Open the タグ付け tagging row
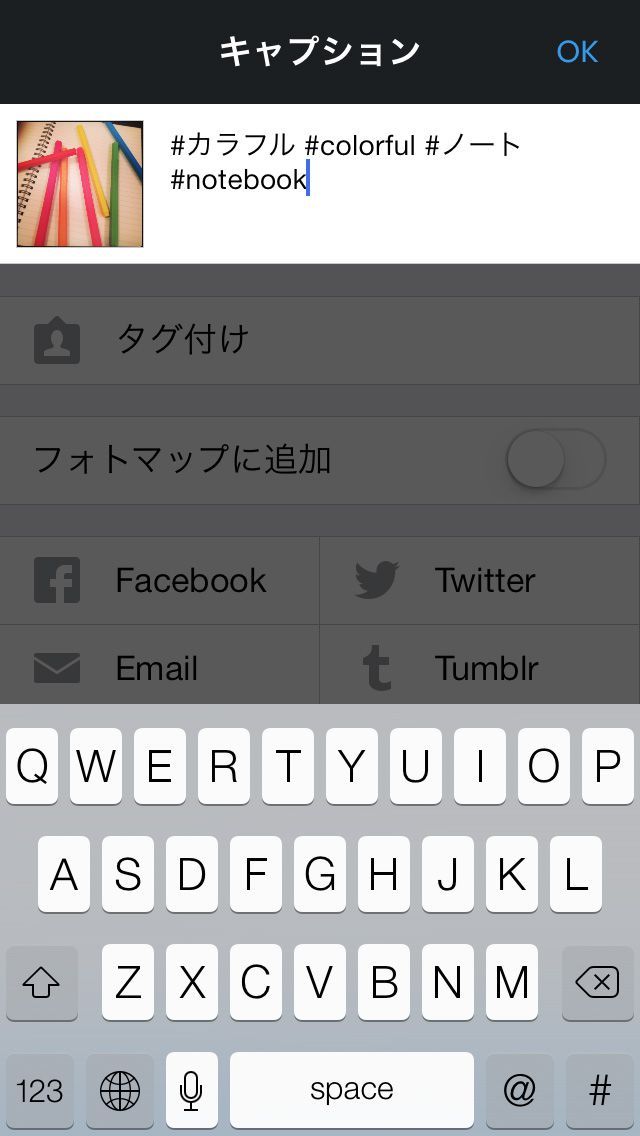The width and height of the screenshot is (640, 1136). 320,341
